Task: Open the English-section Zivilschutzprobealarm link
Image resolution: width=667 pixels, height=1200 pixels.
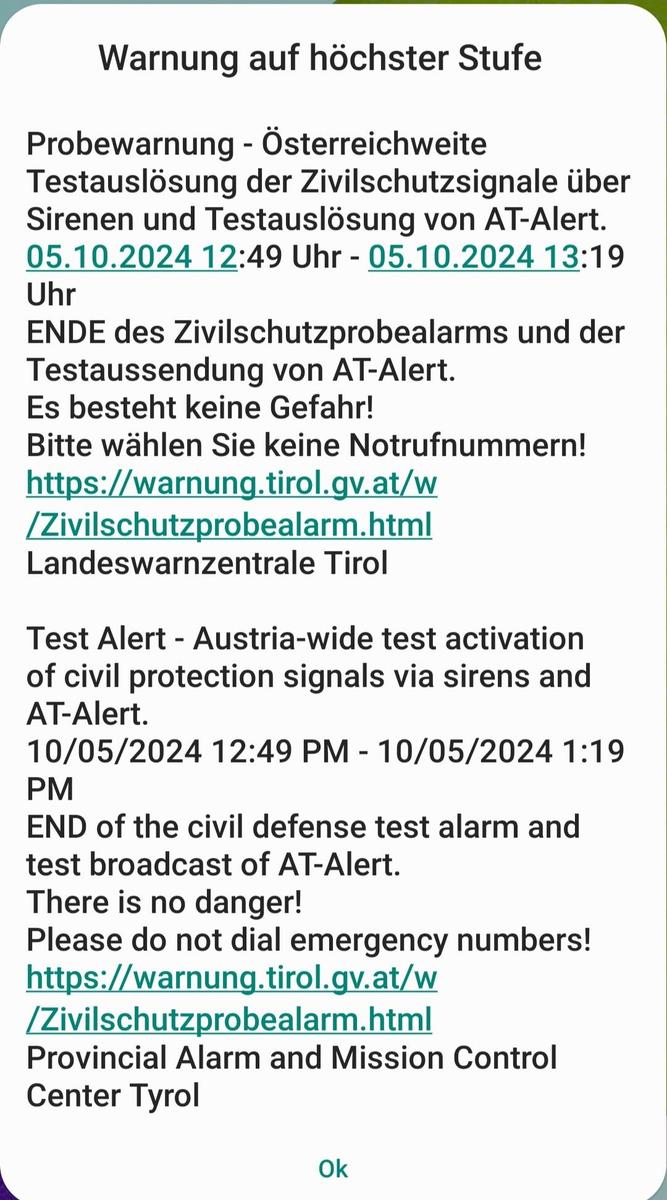Action: pos(231,1019)
